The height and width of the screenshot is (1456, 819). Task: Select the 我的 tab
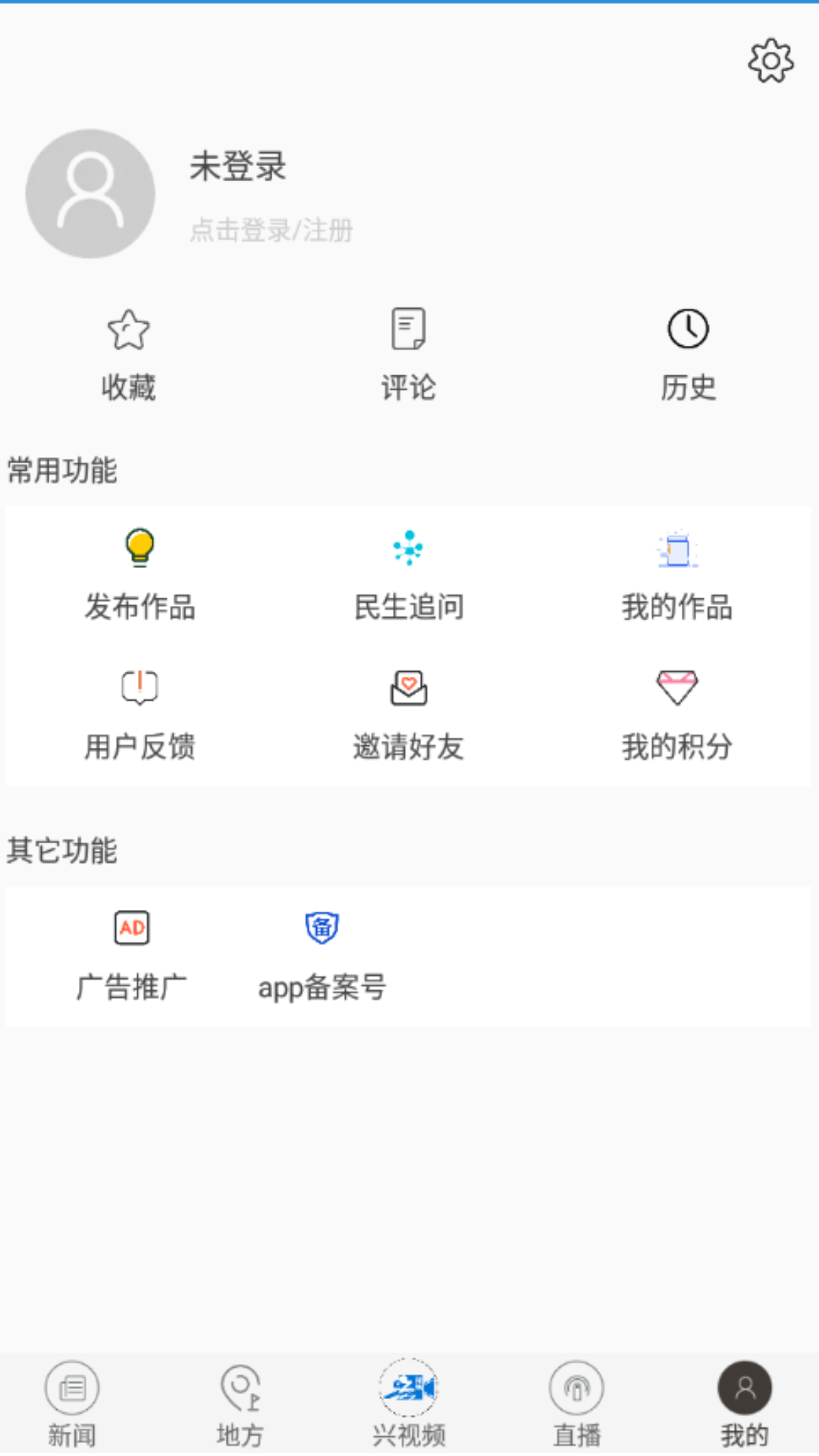(745, 1403)
